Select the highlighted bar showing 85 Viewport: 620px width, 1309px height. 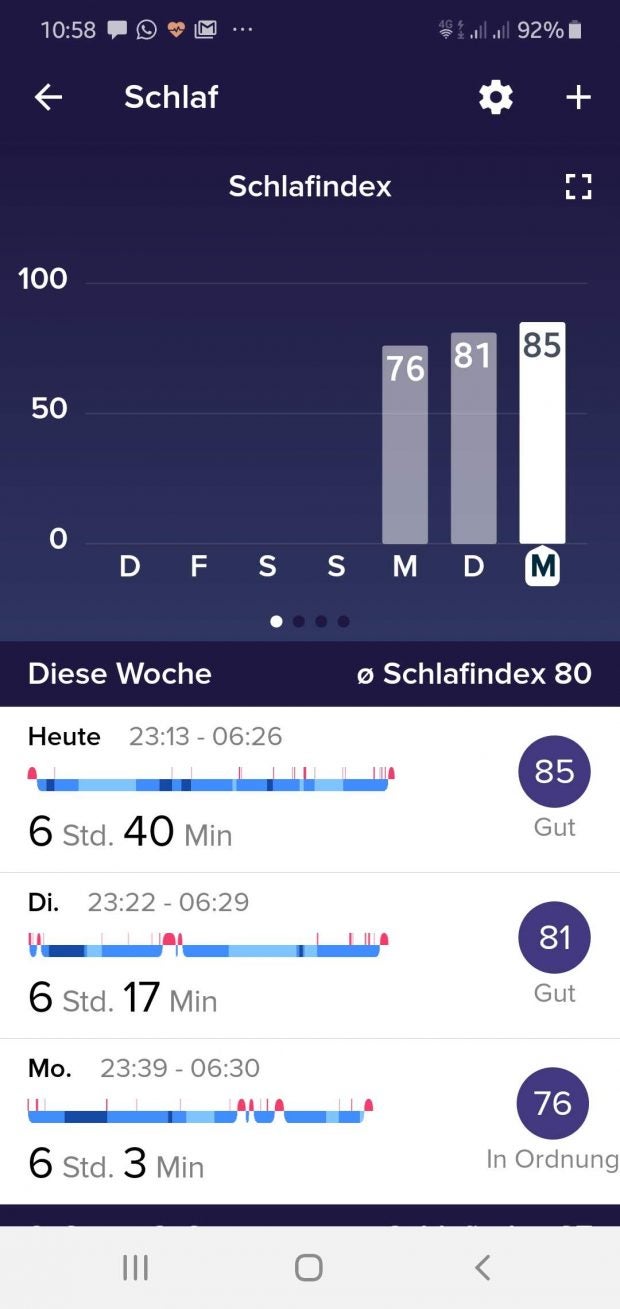(x=542, y=433)
